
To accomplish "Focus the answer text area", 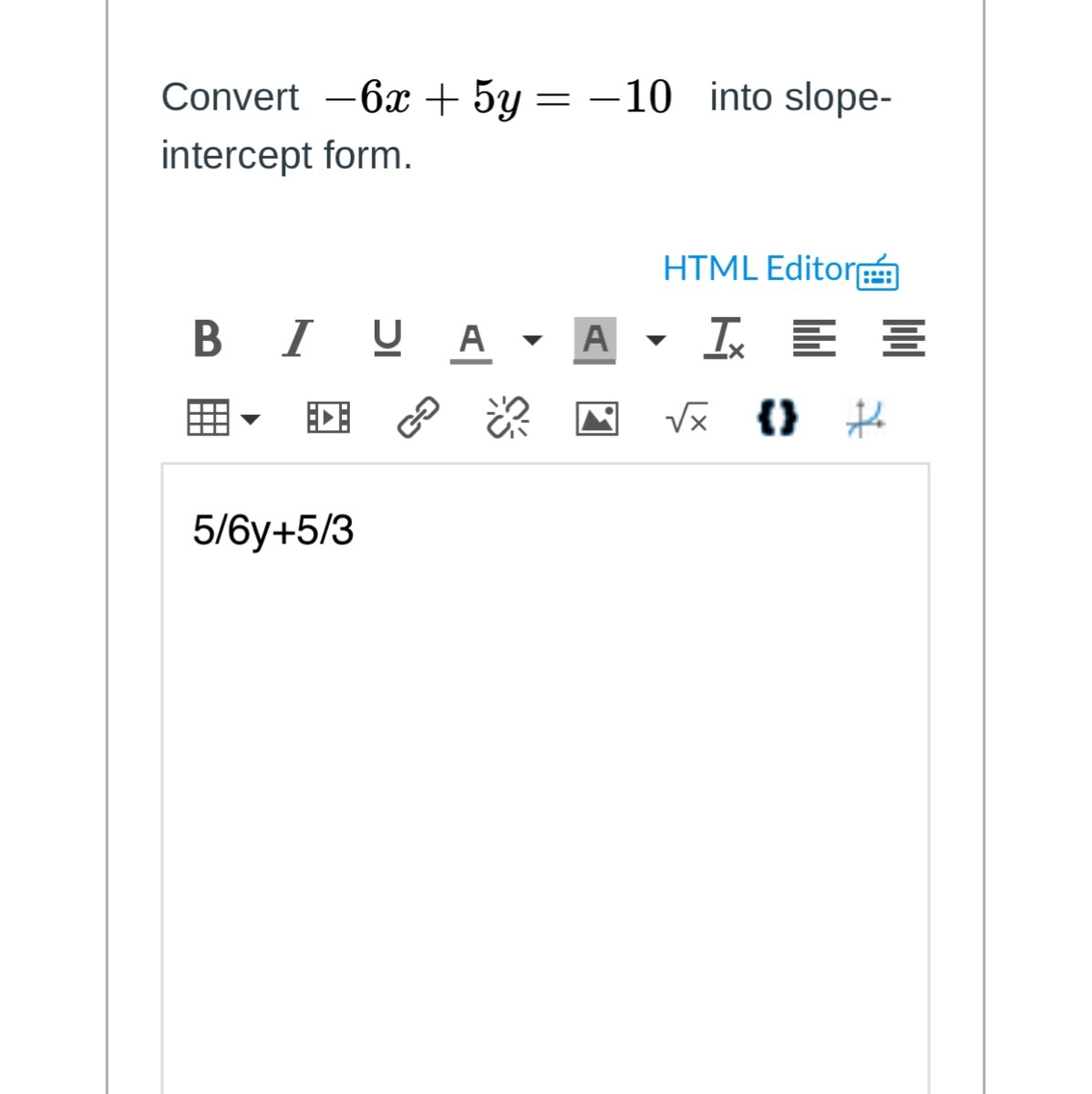I will (545, 775).
